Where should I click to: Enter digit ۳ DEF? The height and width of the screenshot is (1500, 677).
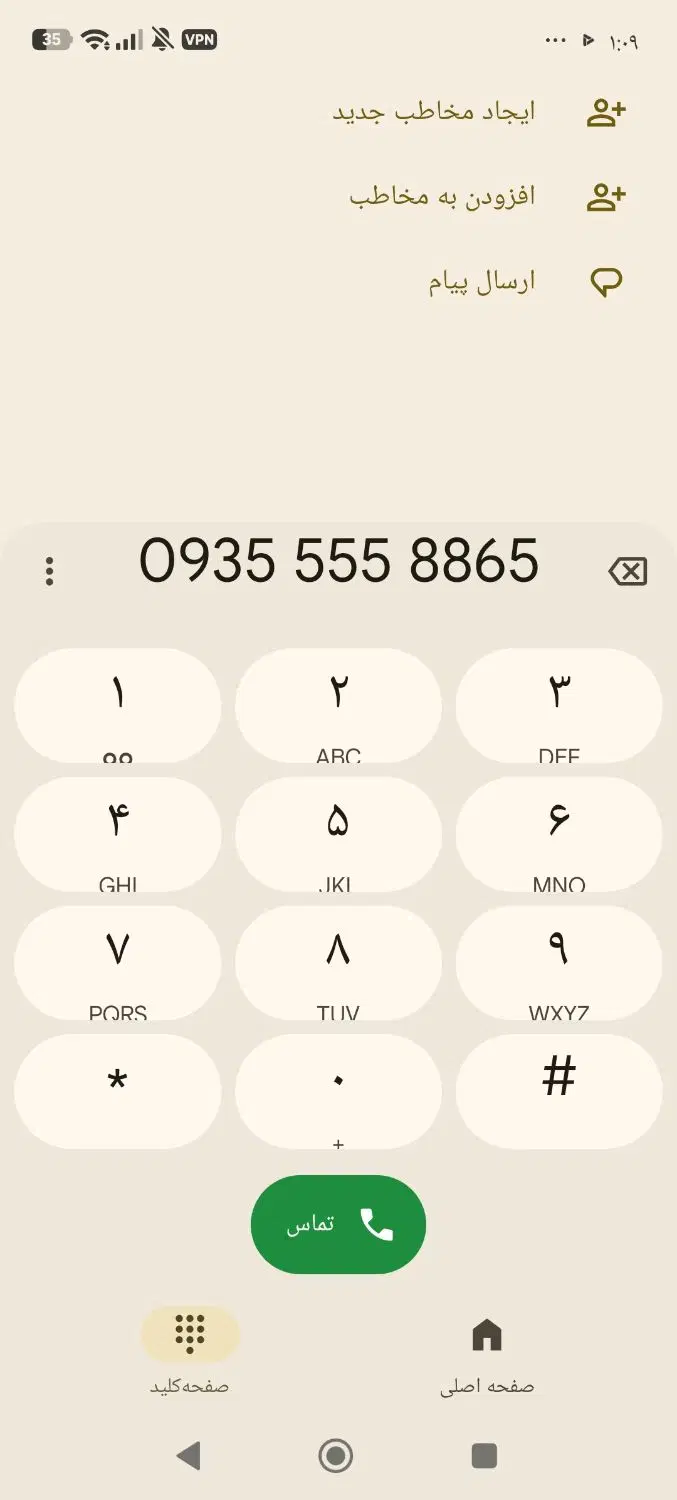(559, 707)
